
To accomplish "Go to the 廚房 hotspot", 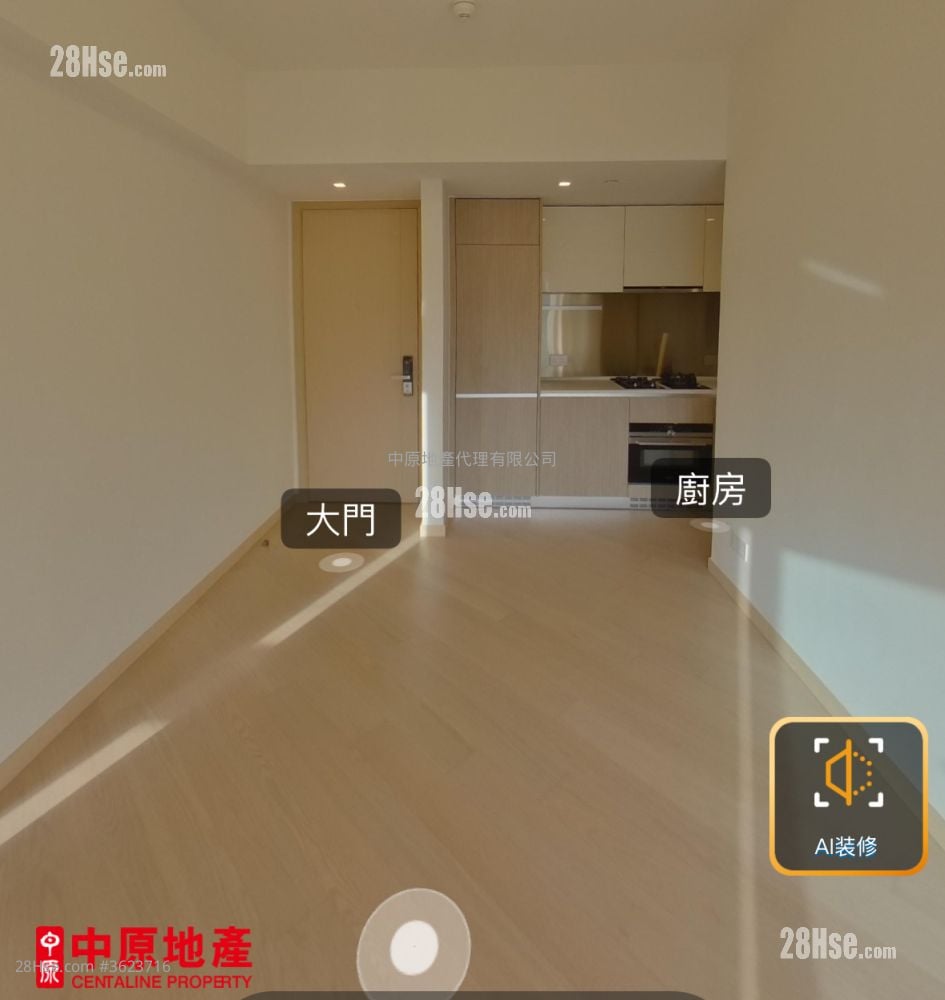I will coord(710,488).
